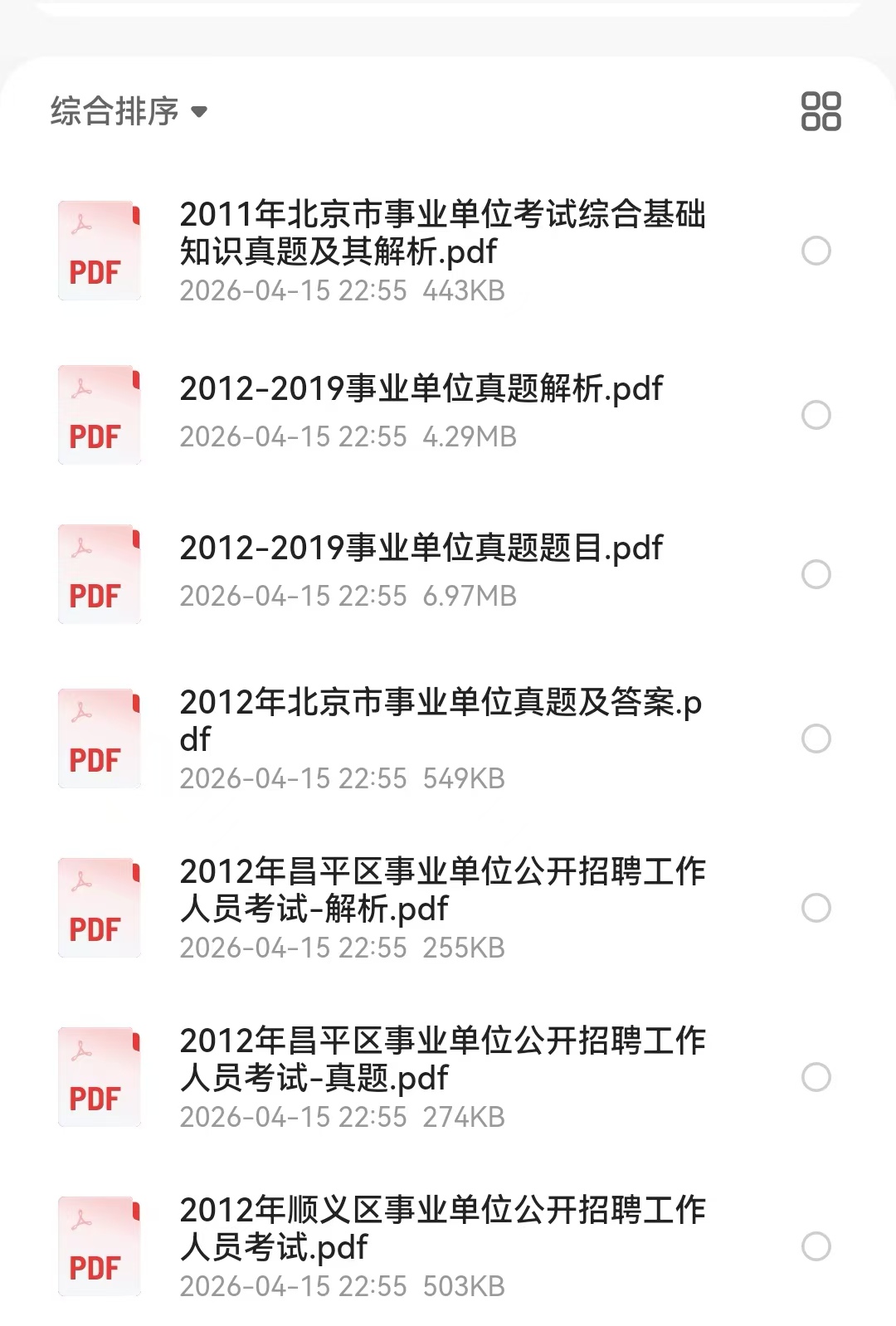896x1326 pixels.
Task: Open 2012年顺义区事业单位公开招聘工作人员考试.pdf
Action: pos(441,1229)
